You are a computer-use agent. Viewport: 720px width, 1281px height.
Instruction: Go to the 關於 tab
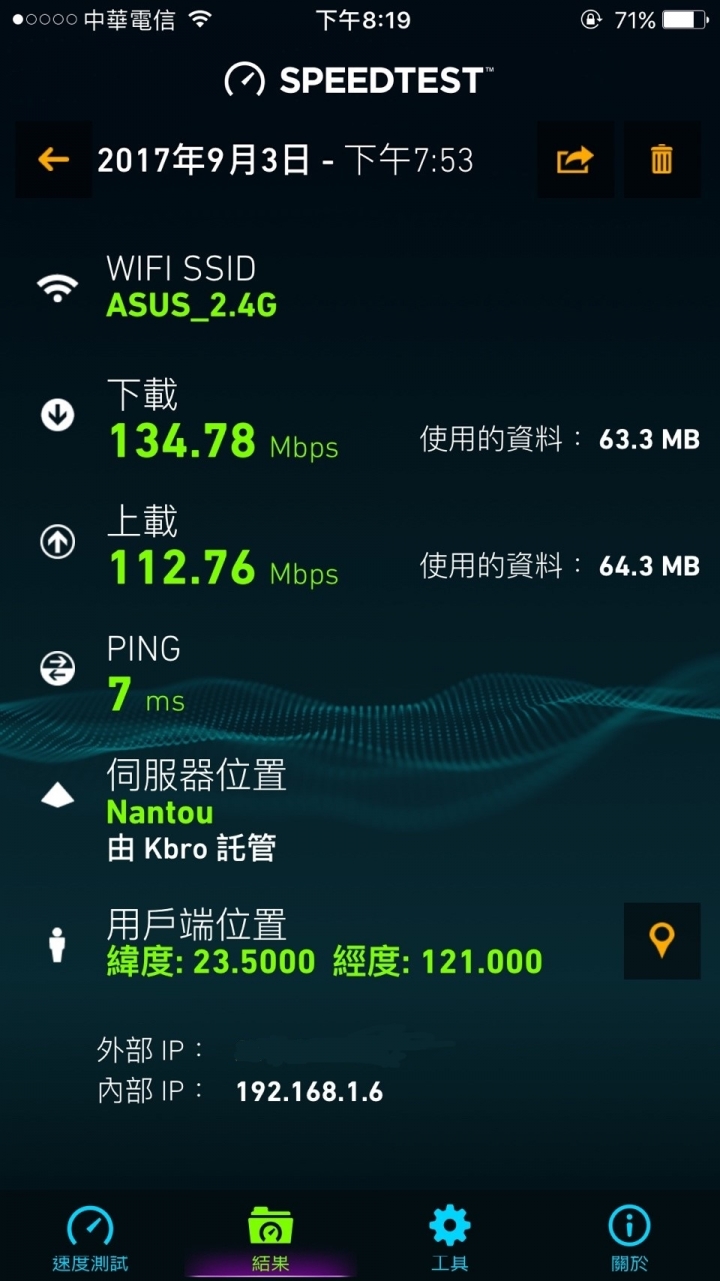[x=629, y=1239]
